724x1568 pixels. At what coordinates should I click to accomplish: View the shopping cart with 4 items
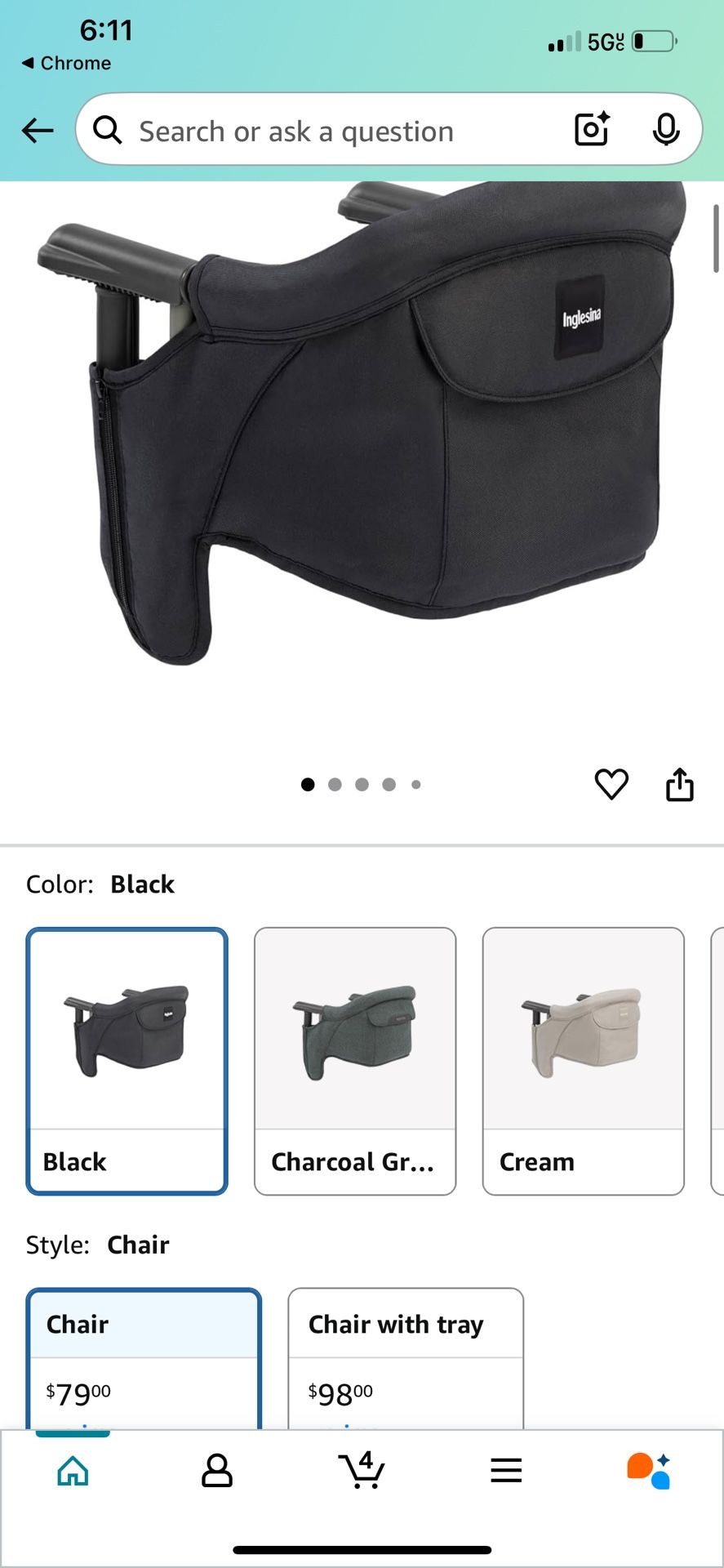point(362,1471)
